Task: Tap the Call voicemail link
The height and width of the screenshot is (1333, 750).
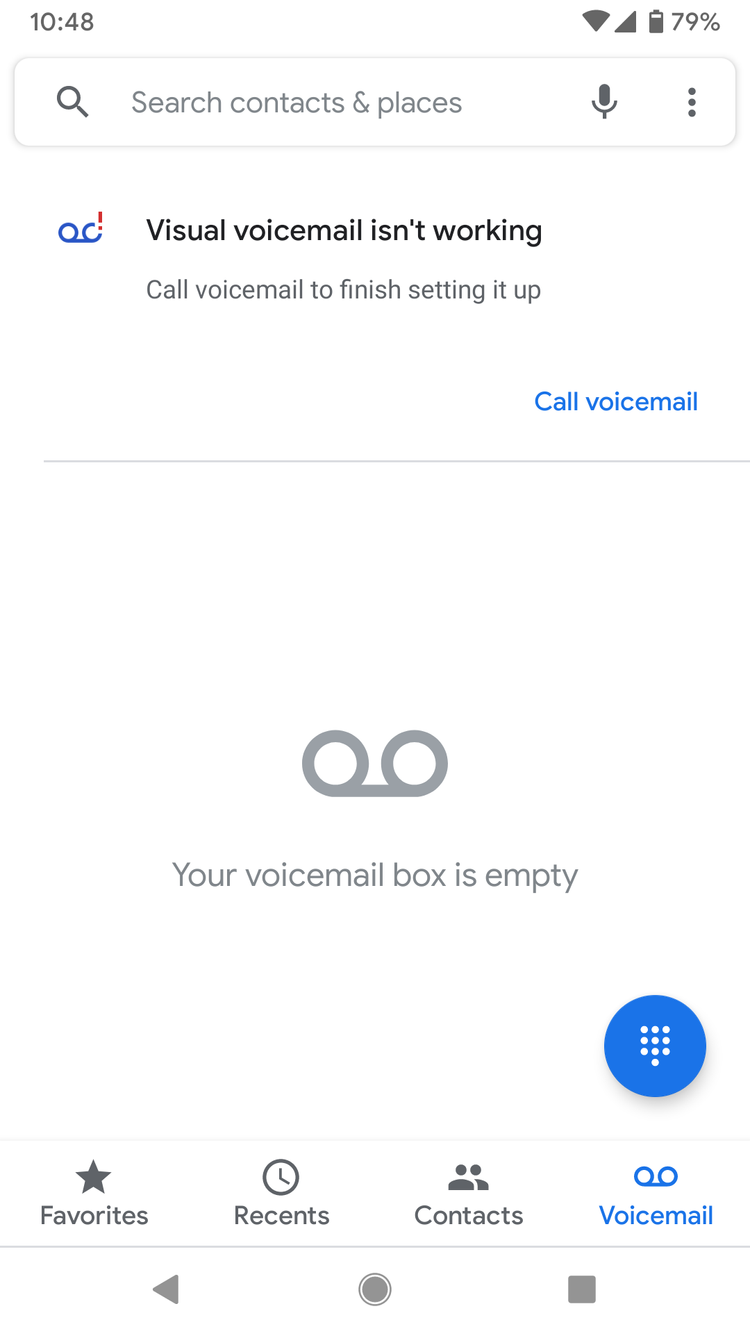Action: pyautogui.click(x=616, y=401)
